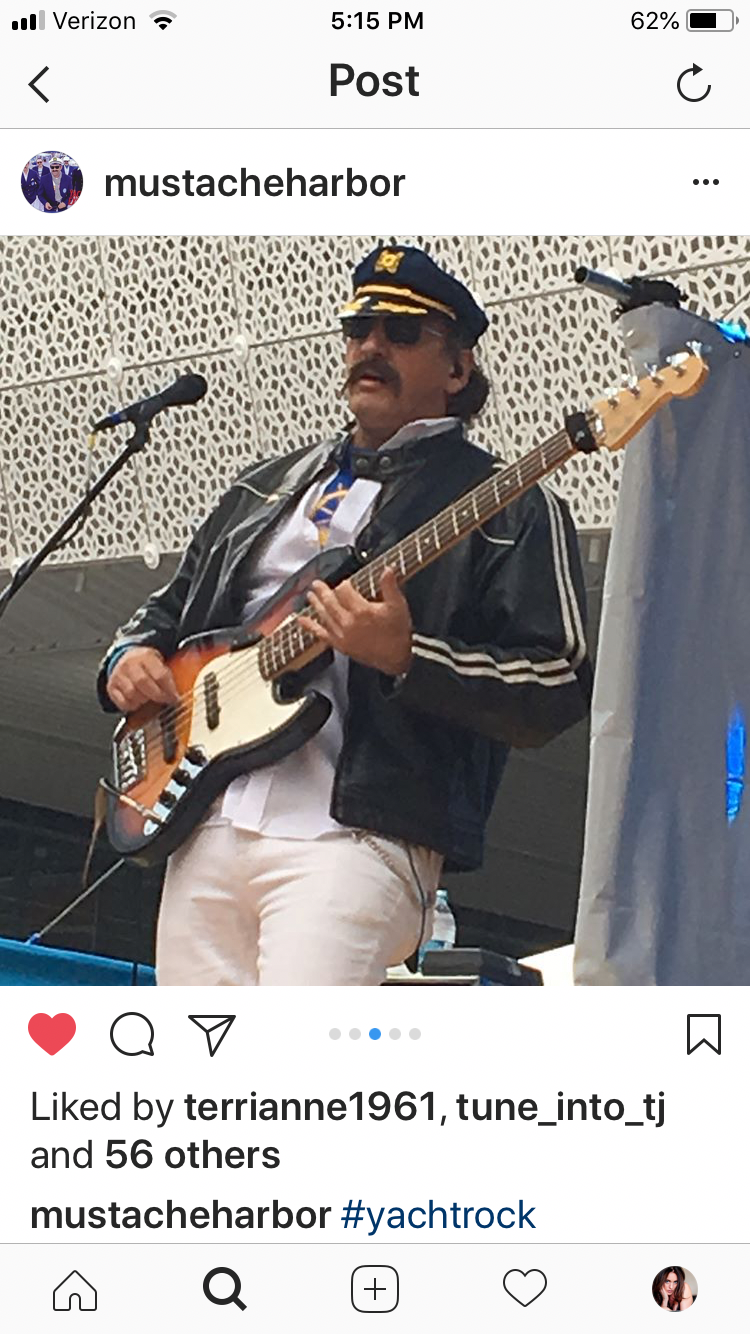Open mustacheharbor username in post header
Image resolution: width=750 pixels, height=1334 pixels.
point(254,183)
